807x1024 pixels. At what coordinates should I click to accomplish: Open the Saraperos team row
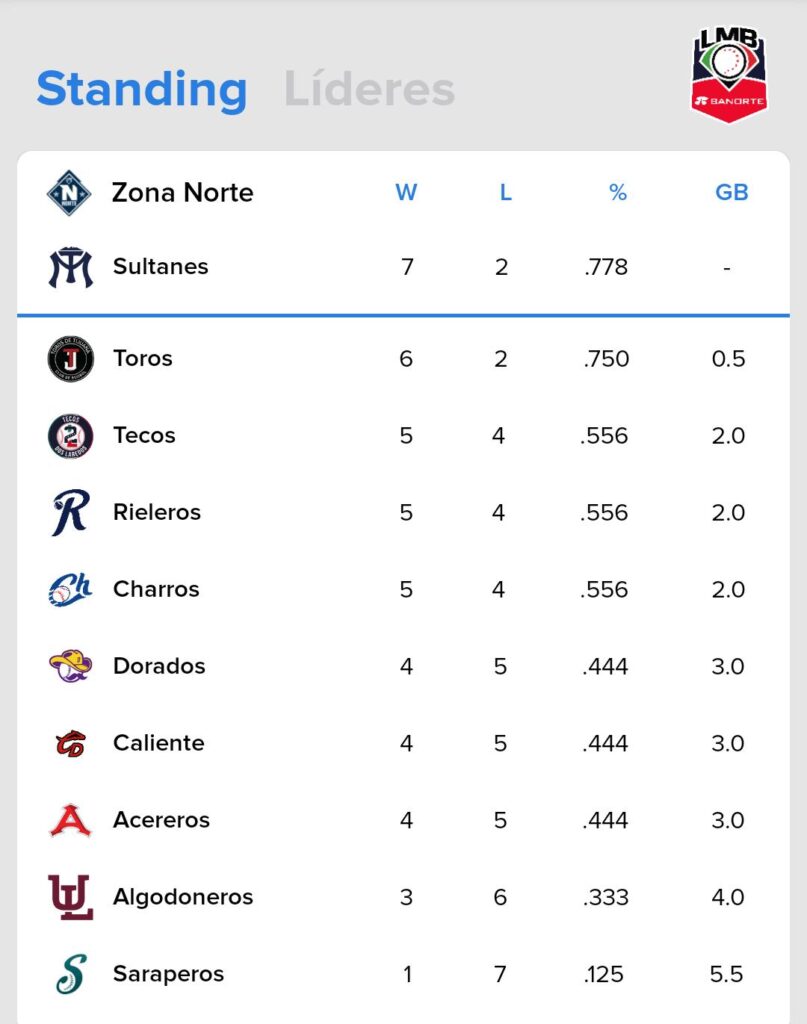tap(167, 975)
